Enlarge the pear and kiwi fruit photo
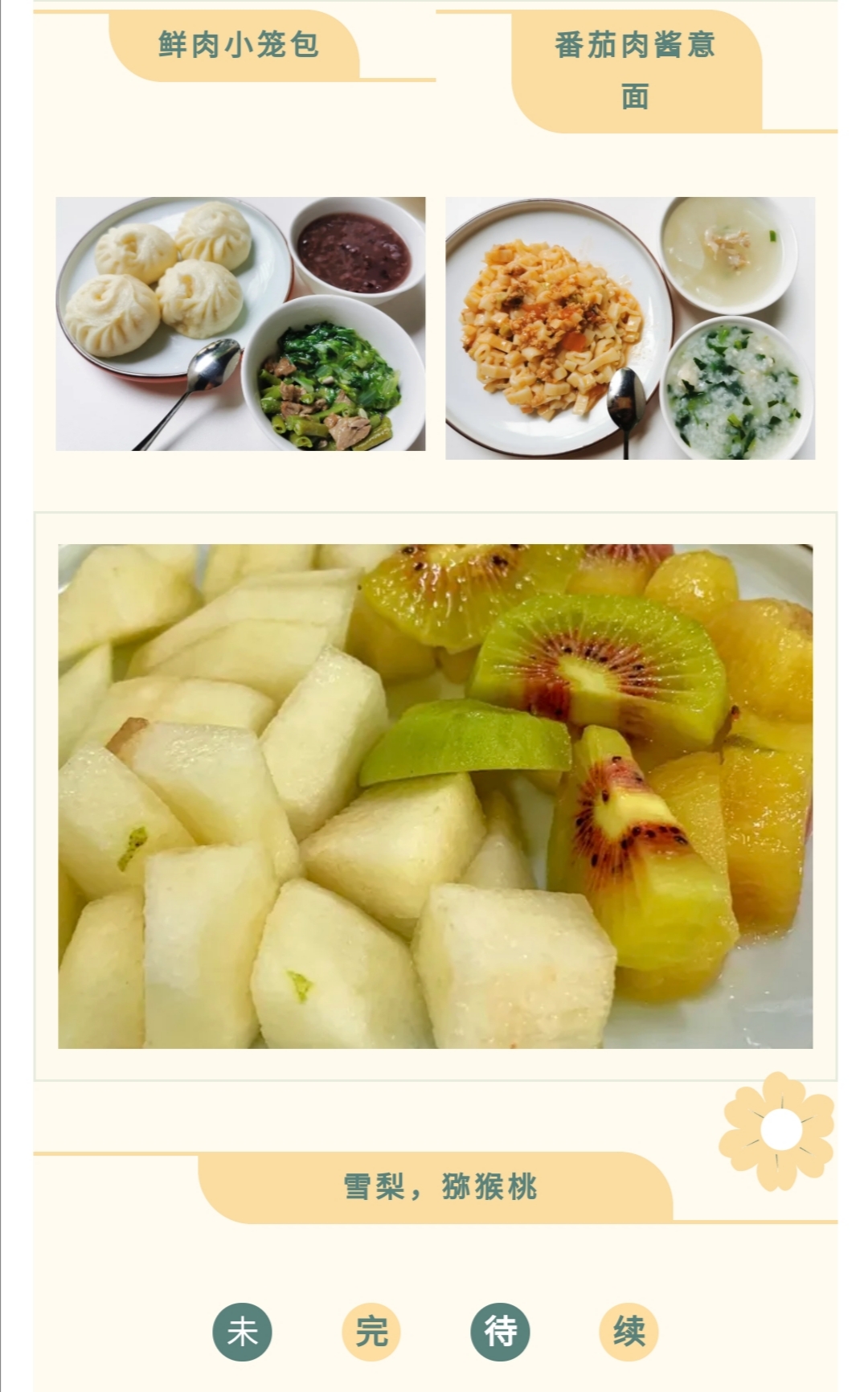Screen dimensions: 868x1392 click(x=435, y=796)
